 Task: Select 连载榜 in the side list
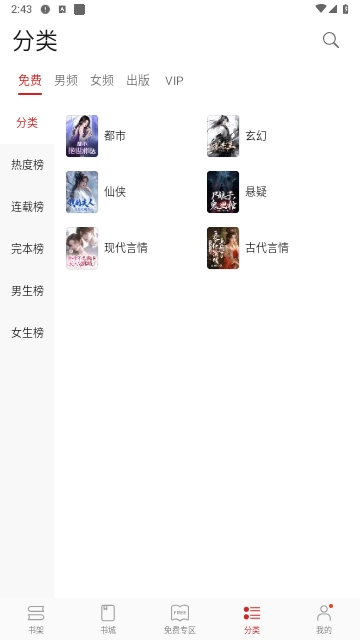27,207
